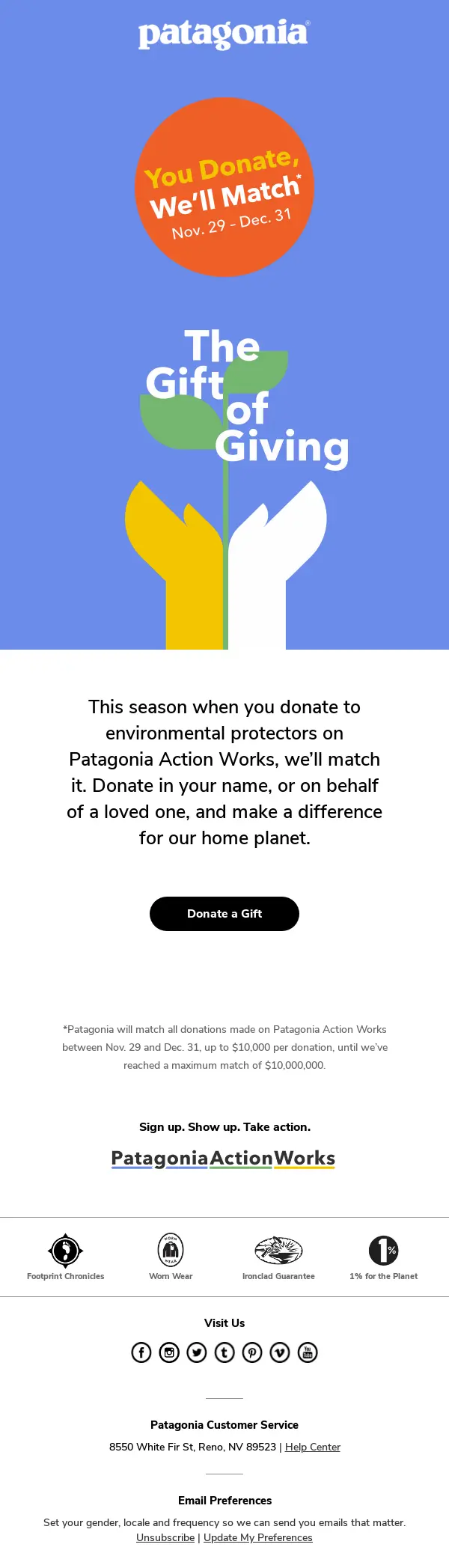Open 1% for the Planet link
Viewport: 449px width, 1568px height.
coord(383,1257)
